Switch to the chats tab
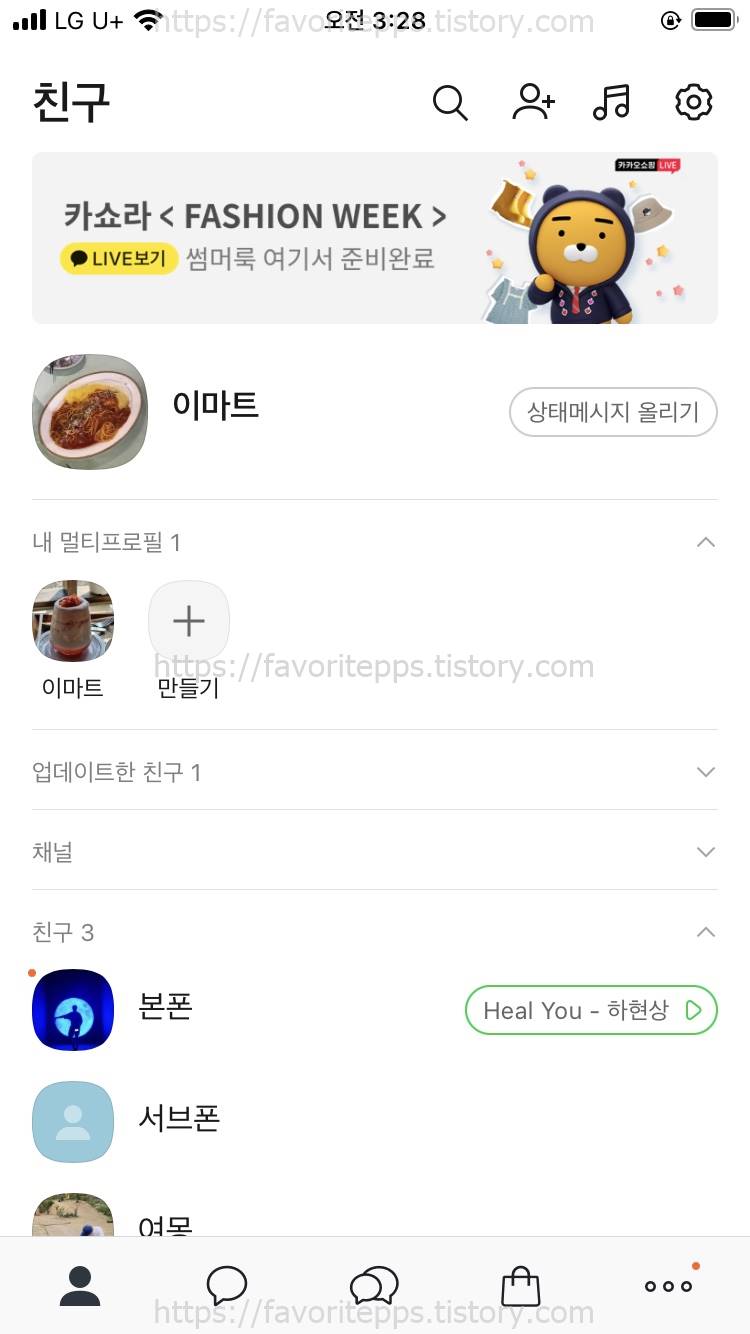The width and height of the screenshot is (750, 1334). click(227, 1285)
